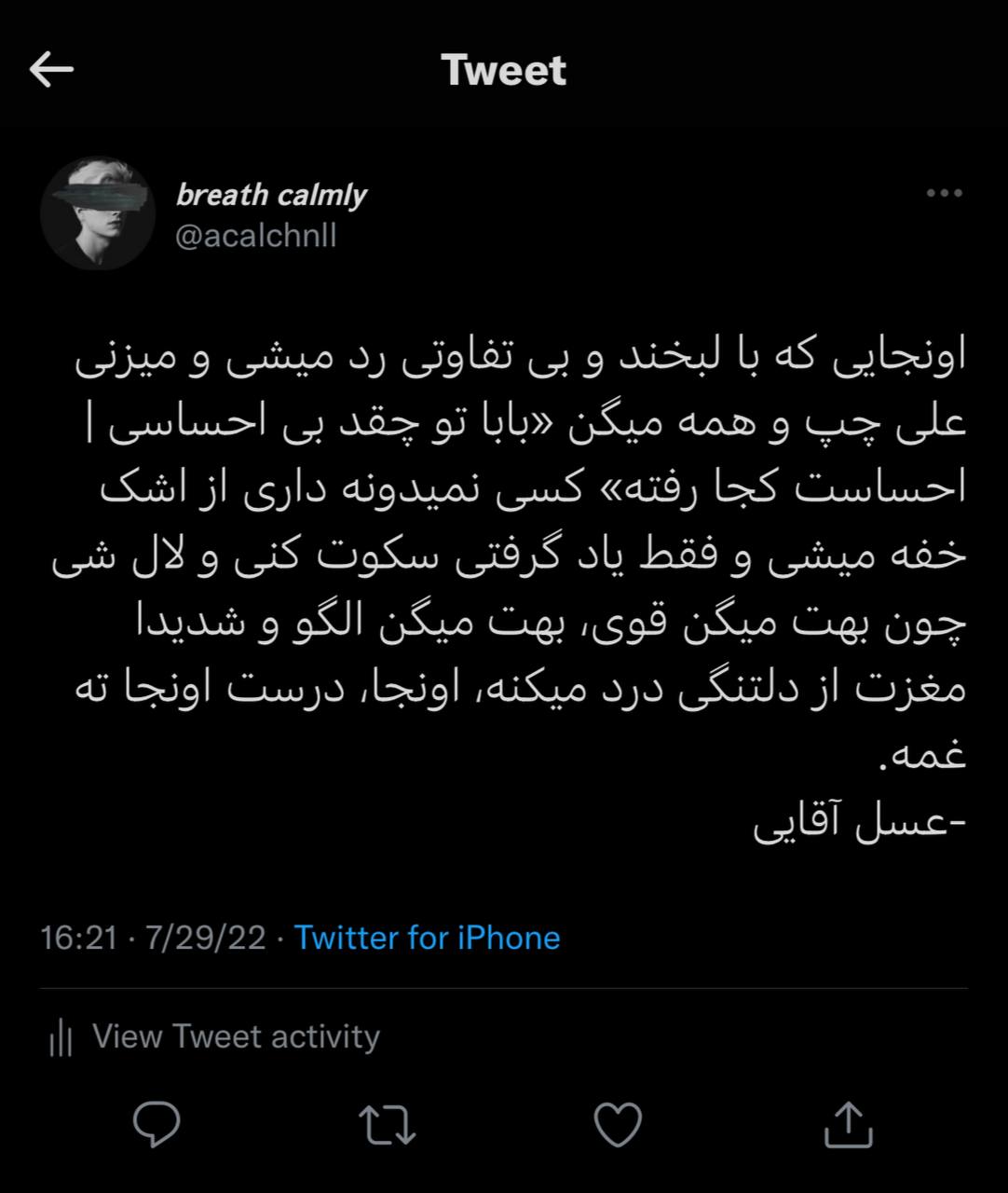This screenshot has width=1008, height=1193.
Task: Reply to this tweet
Action: (x=156, y=1124)
